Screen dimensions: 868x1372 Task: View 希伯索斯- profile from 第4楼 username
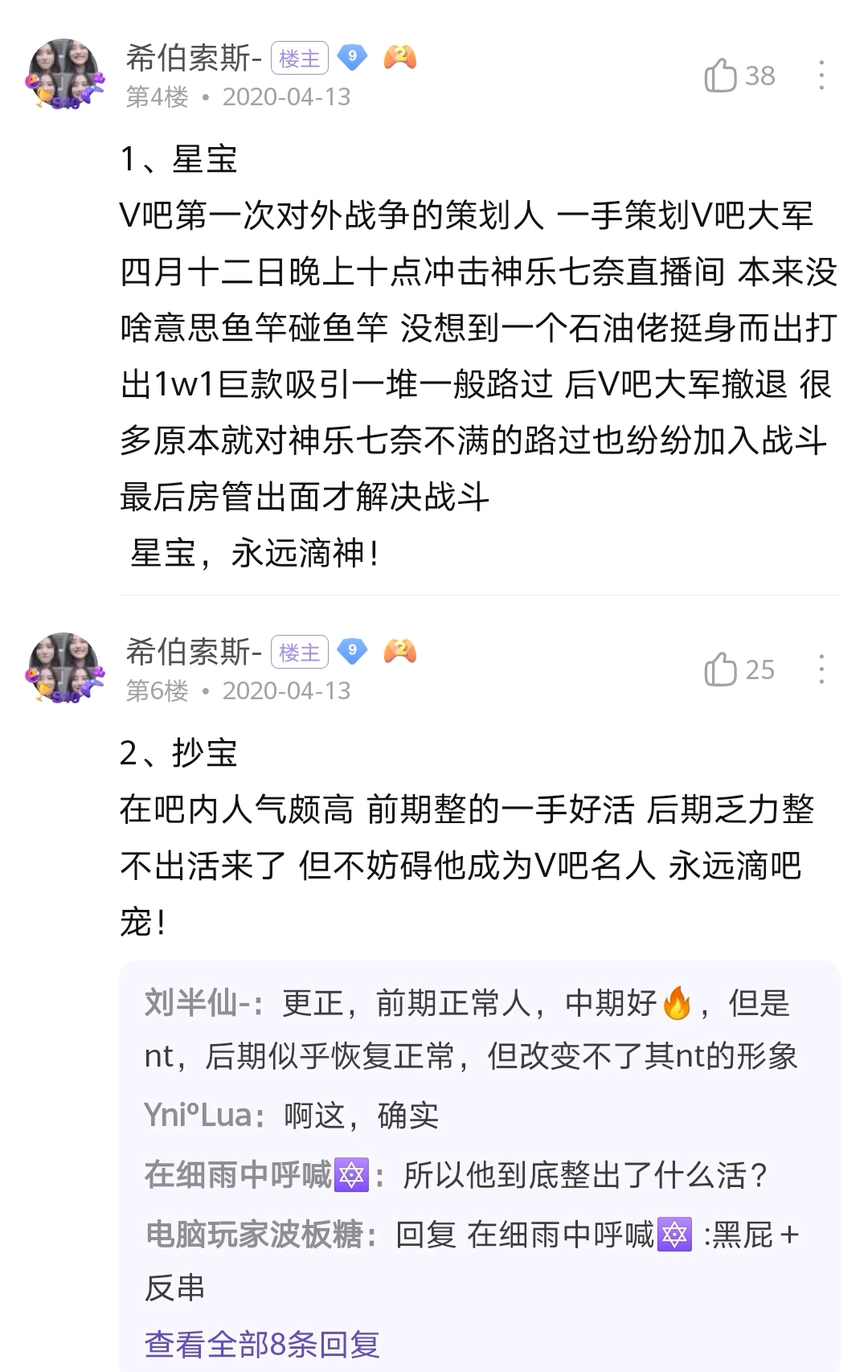(x=194, y=58)
